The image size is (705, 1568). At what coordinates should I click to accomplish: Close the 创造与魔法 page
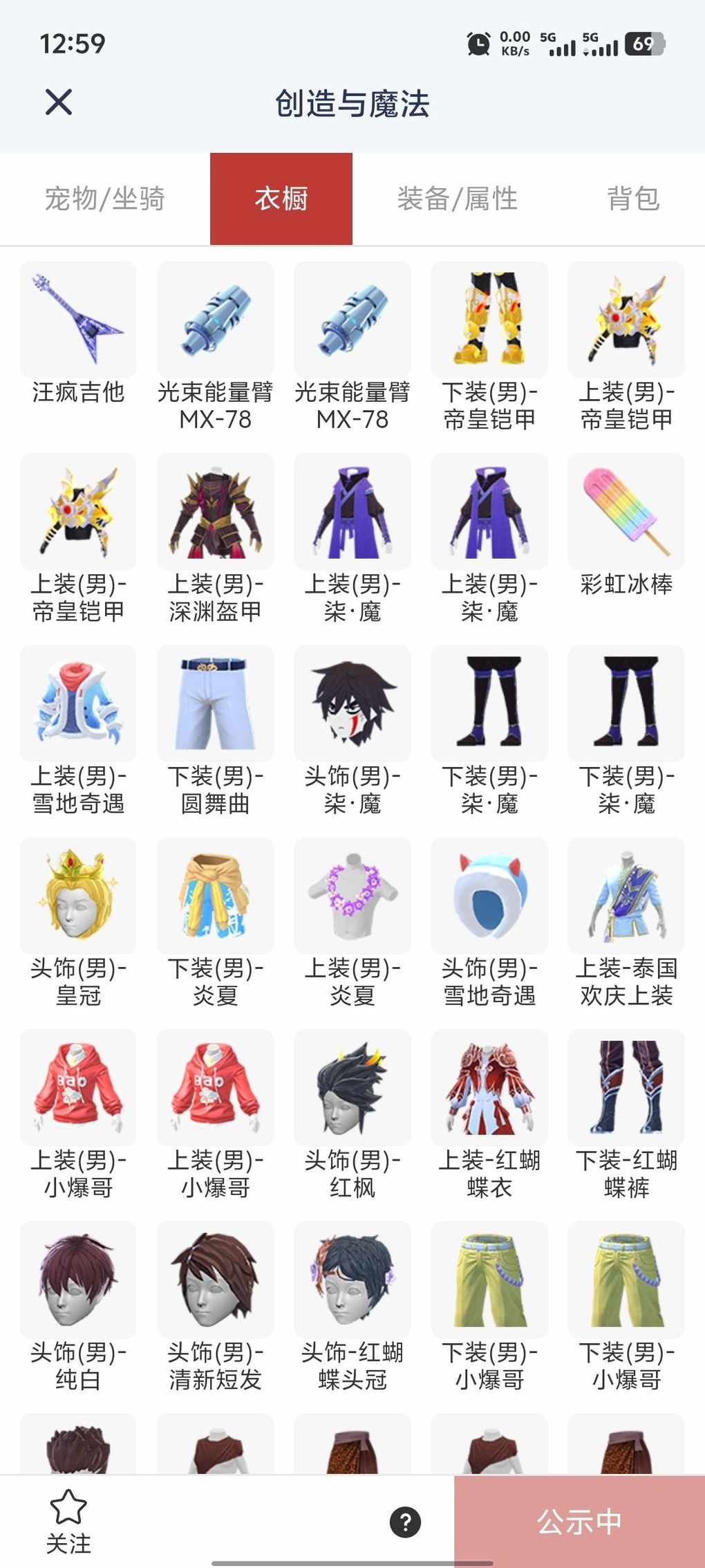(x=59, y=102)
